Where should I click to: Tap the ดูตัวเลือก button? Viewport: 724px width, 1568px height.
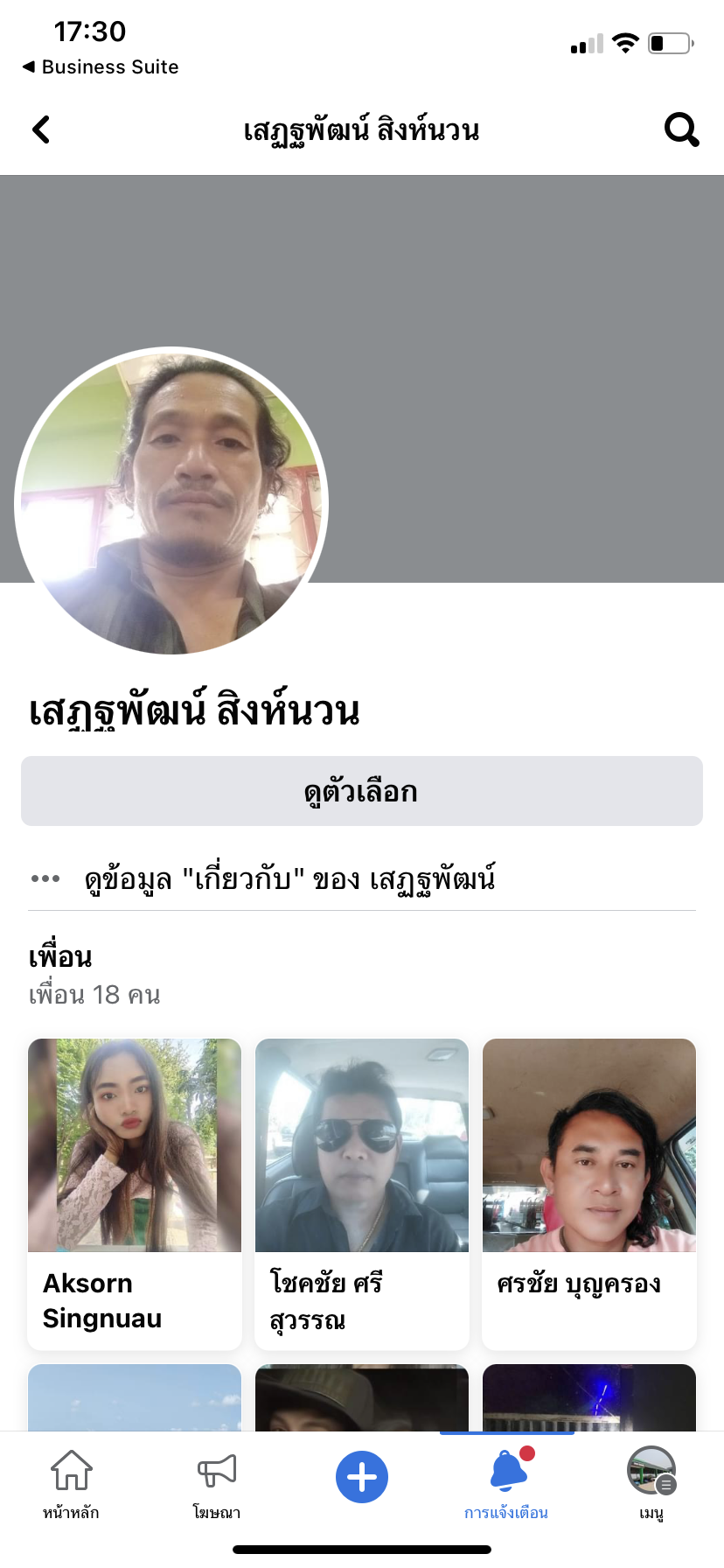pos(362,791)
